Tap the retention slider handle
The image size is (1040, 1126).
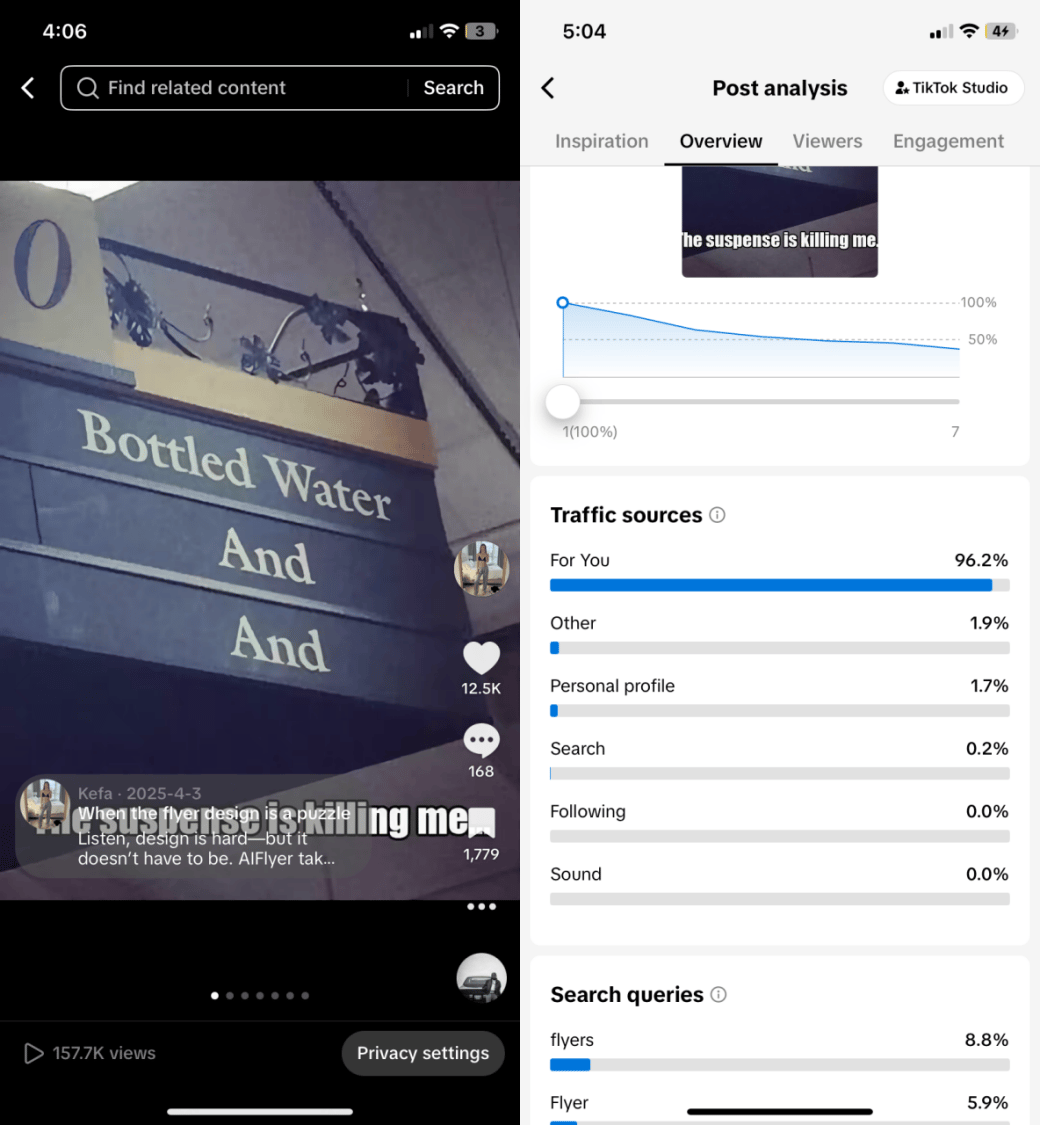563,402
